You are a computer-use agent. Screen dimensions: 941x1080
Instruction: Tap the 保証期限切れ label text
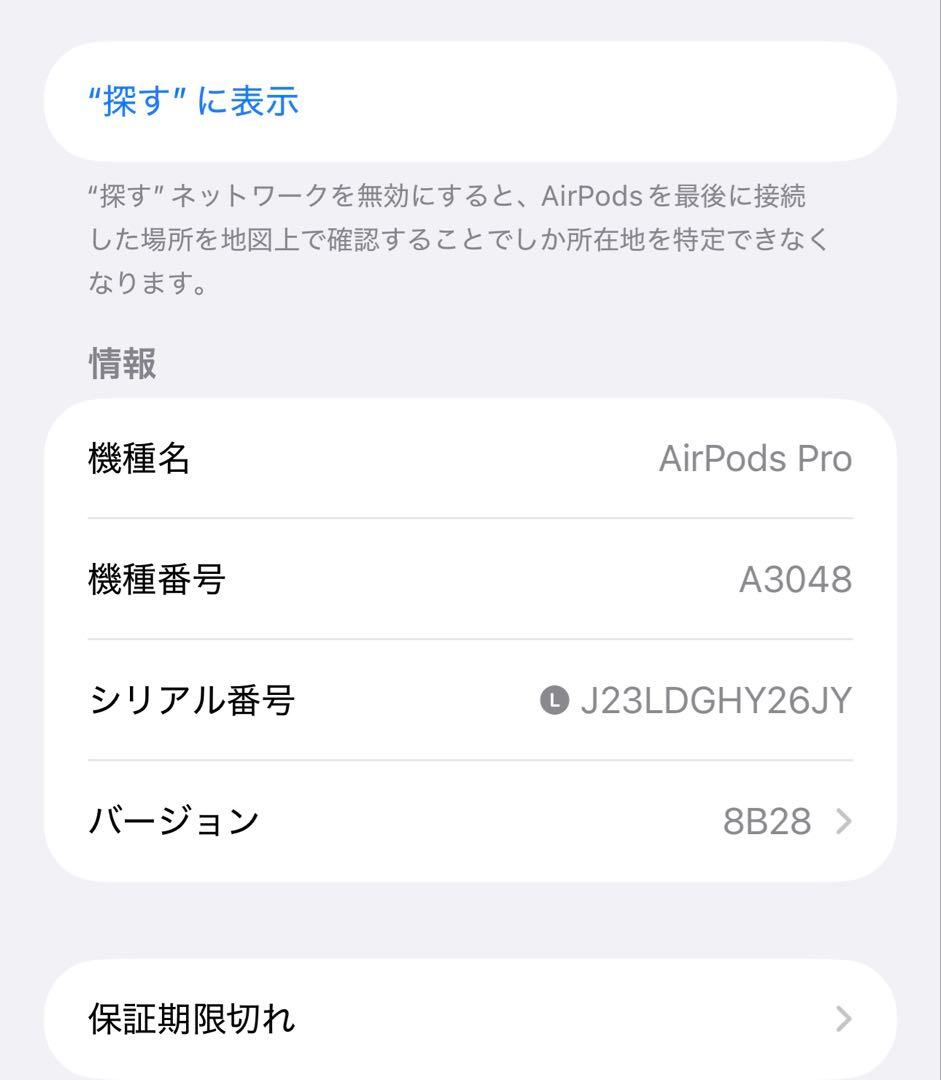click(190, 1019)
